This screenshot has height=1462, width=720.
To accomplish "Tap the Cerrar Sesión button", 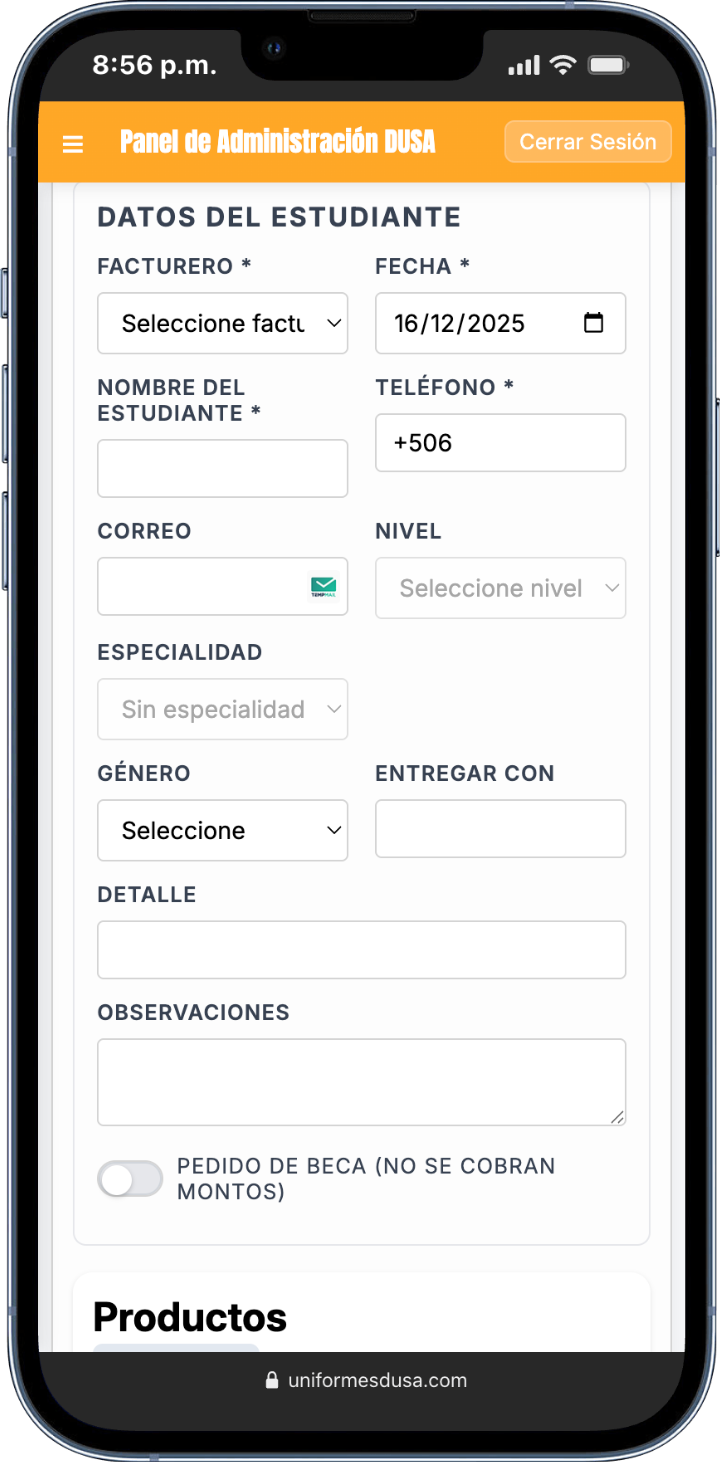I will [587, 142].
